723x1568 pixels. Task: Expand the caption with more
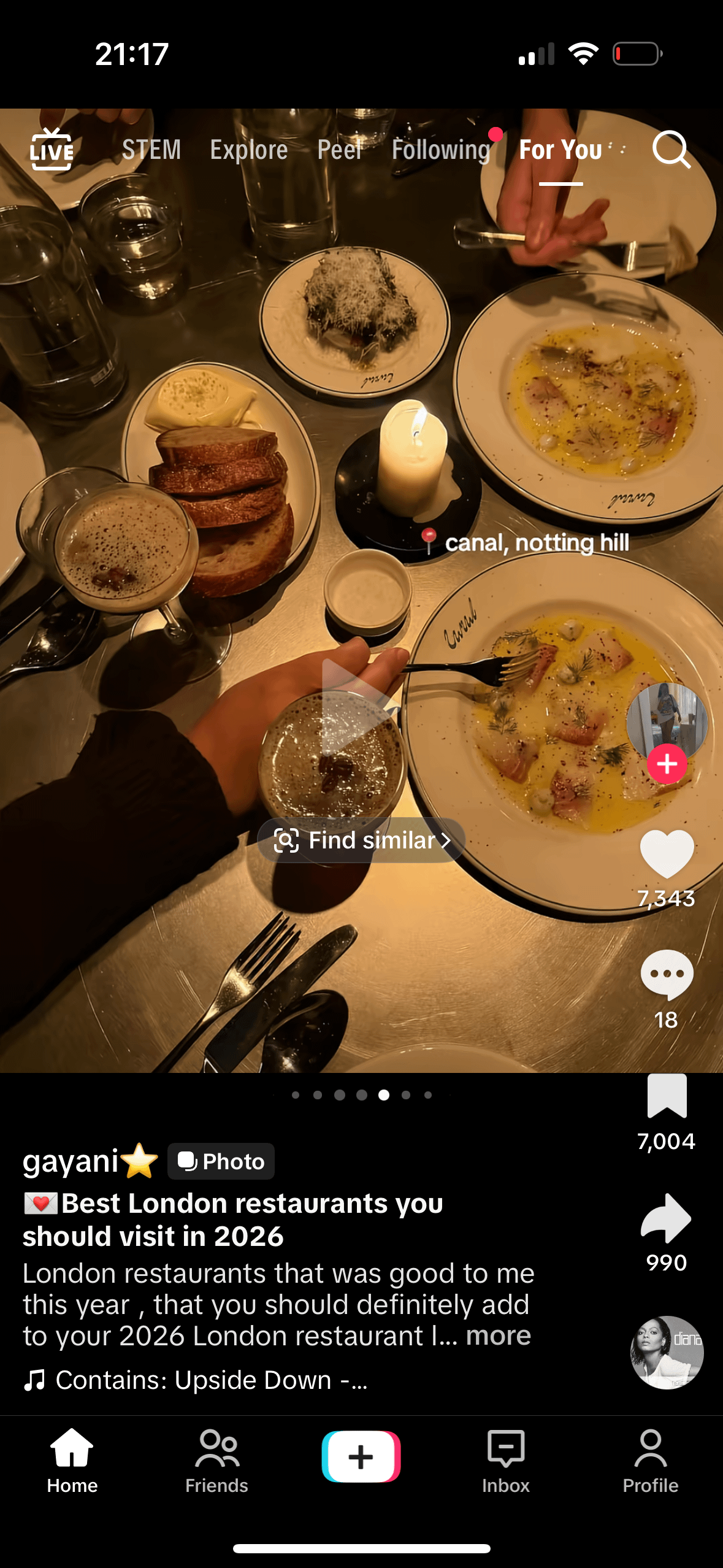click(498, 1335)
